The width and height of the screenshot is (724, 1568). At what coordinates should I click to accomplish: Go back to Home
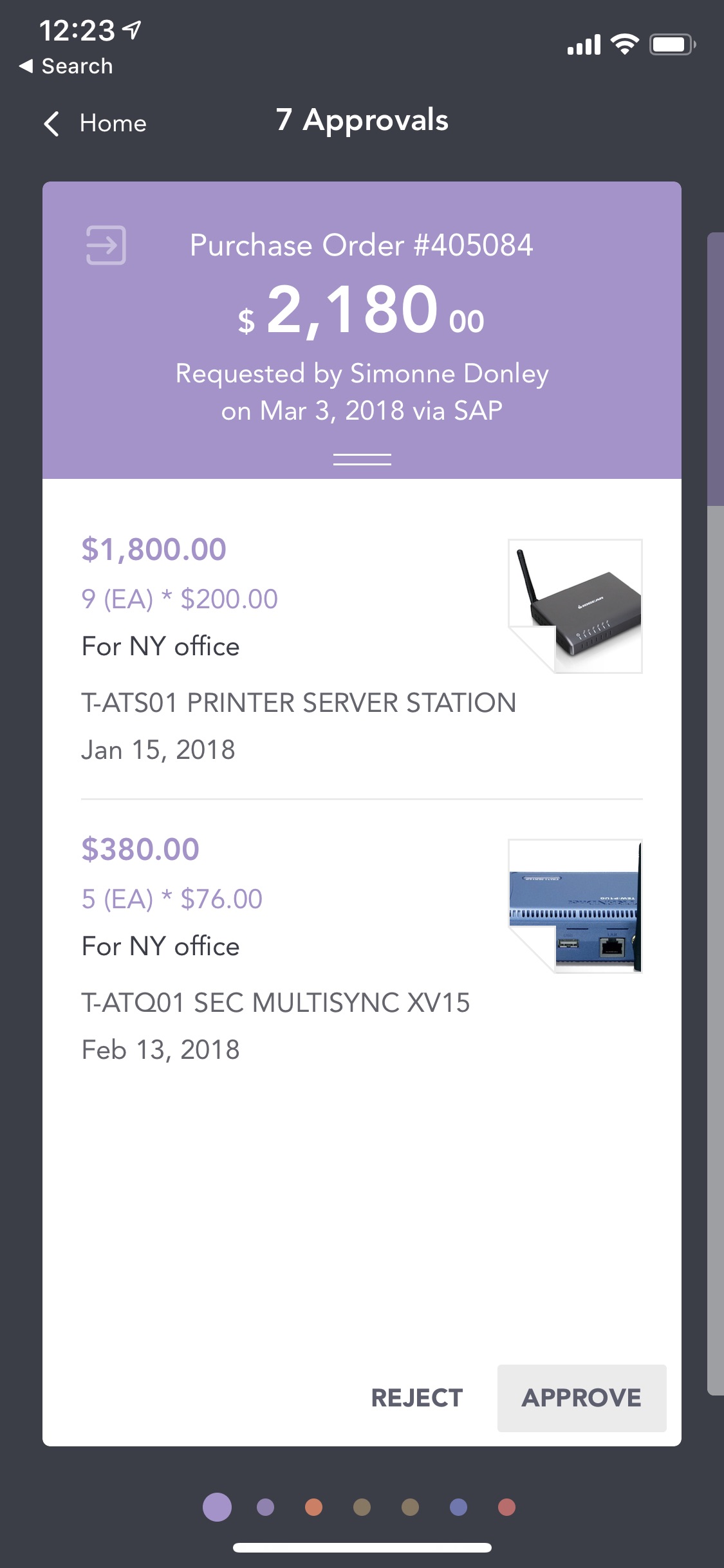(95, 123)
